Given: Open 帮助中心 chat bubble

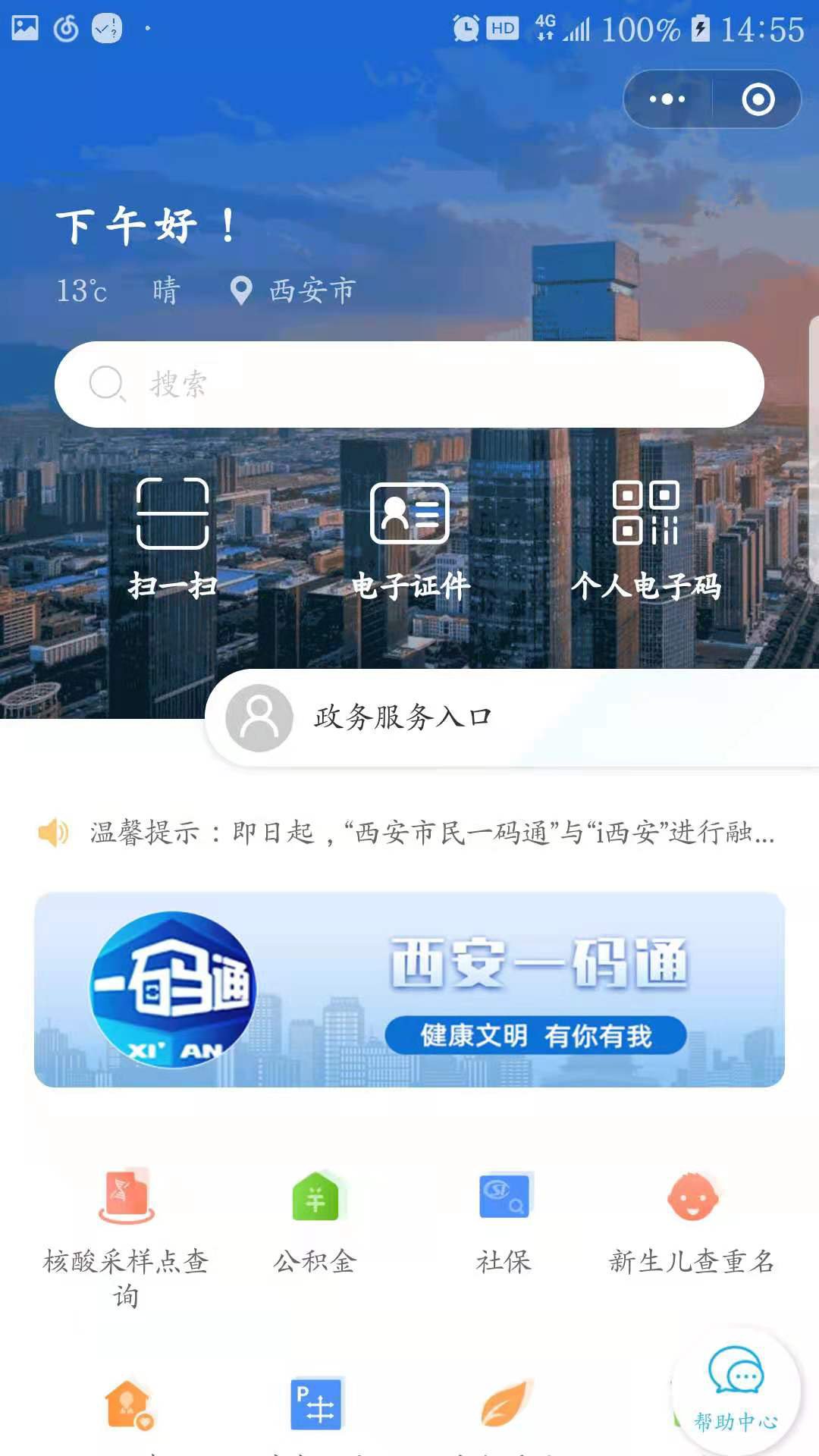Looking at the screenshot, I should (x=736, y=1389).
